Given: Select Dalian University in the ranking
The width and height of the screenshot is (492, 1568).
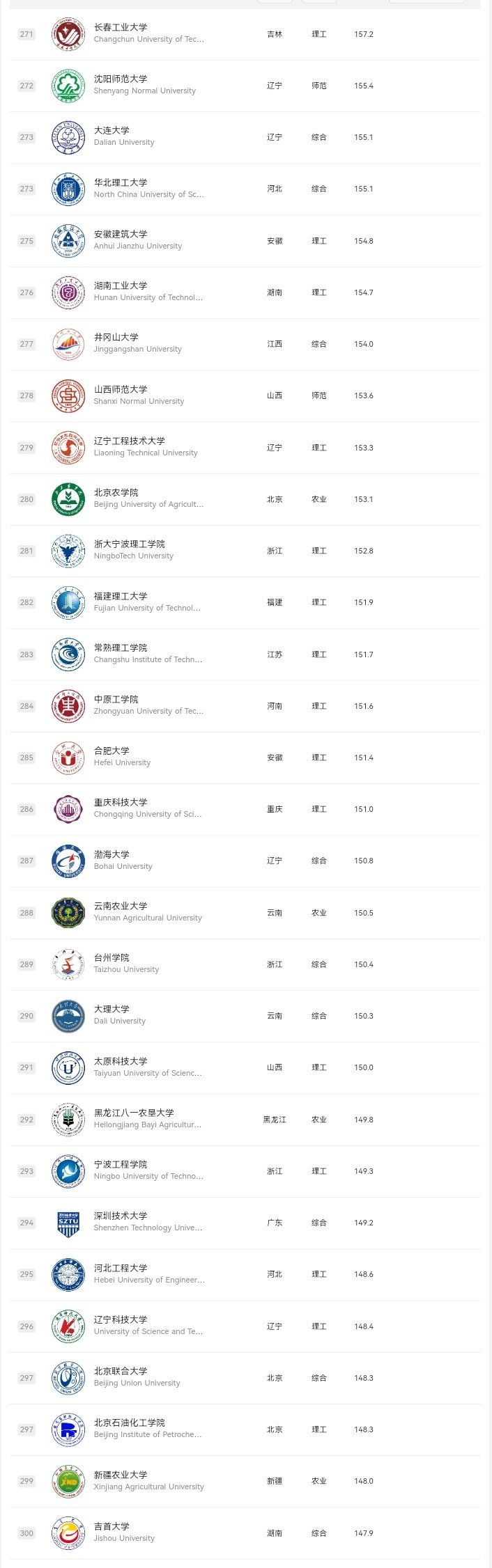Looking at the screenshot, I should click(112, 131).
